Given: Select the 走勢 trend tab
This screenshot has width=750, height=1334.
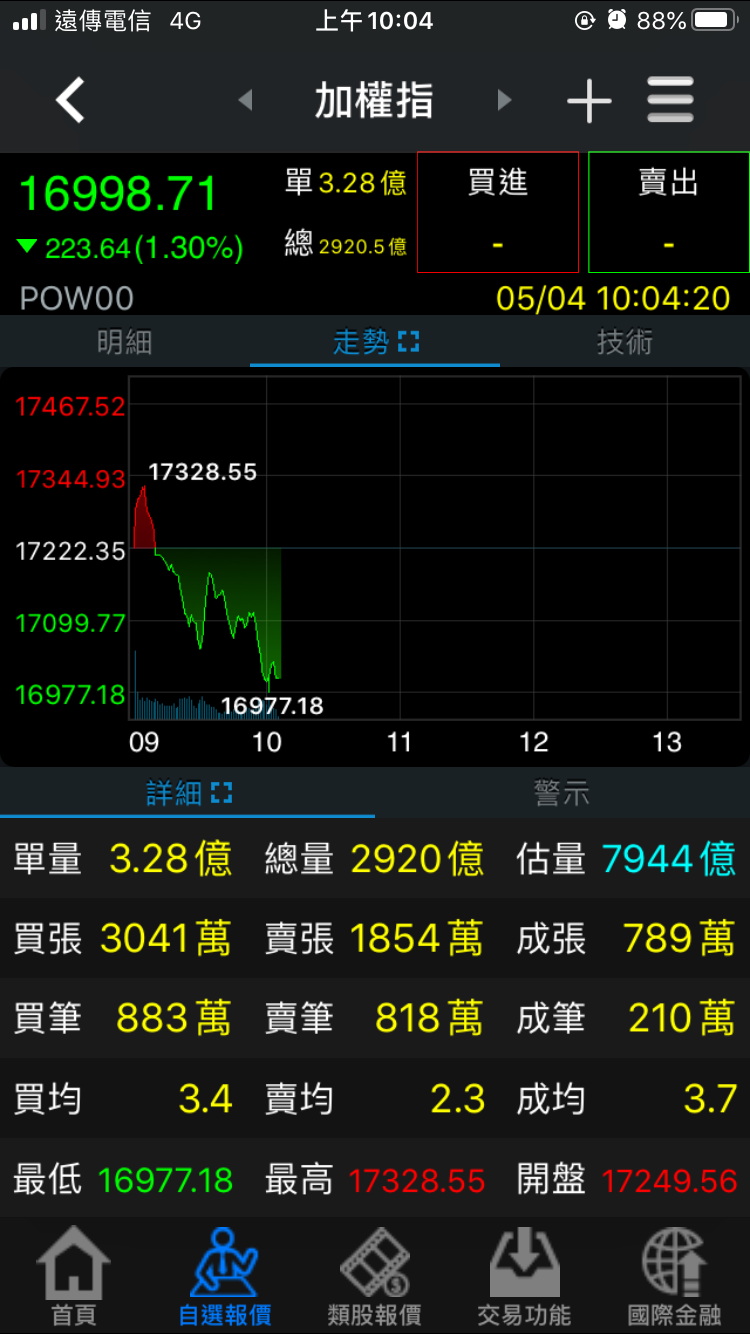Looking at the screenshot, I should point(375,342).
